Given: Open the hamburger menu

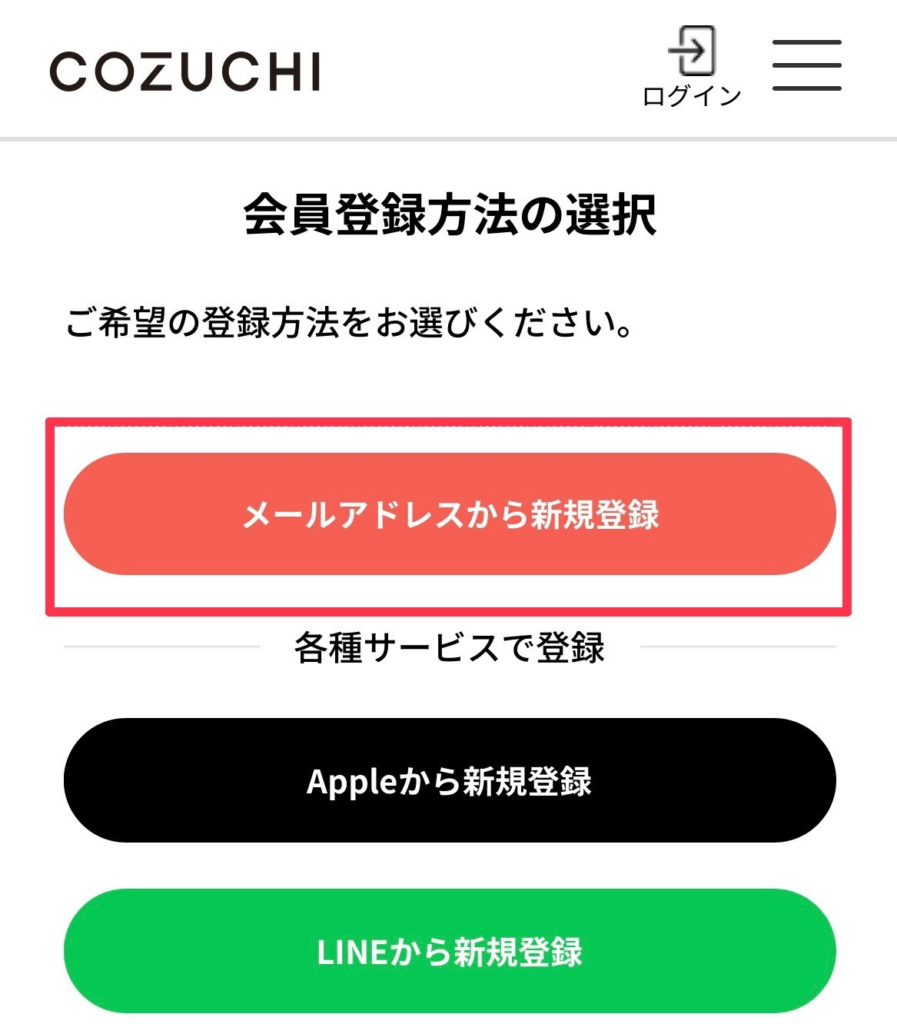Looking at the screenshot, I should coord(806,66).
